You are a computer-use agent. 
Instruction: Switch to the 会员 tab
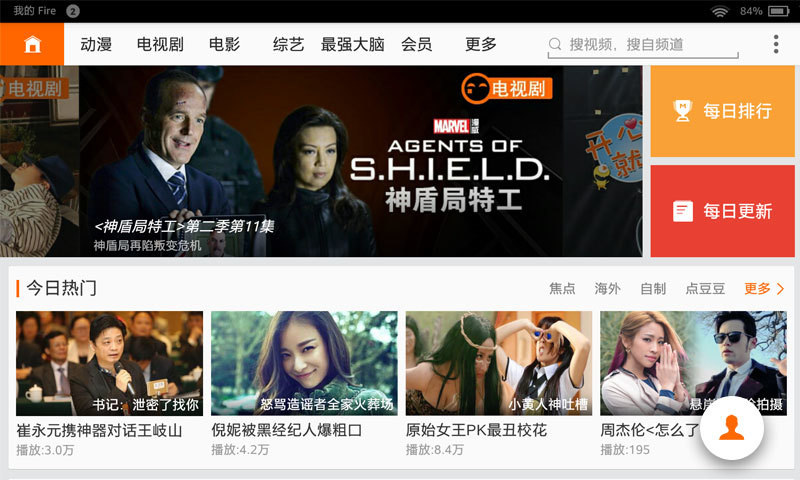(416, 44)
